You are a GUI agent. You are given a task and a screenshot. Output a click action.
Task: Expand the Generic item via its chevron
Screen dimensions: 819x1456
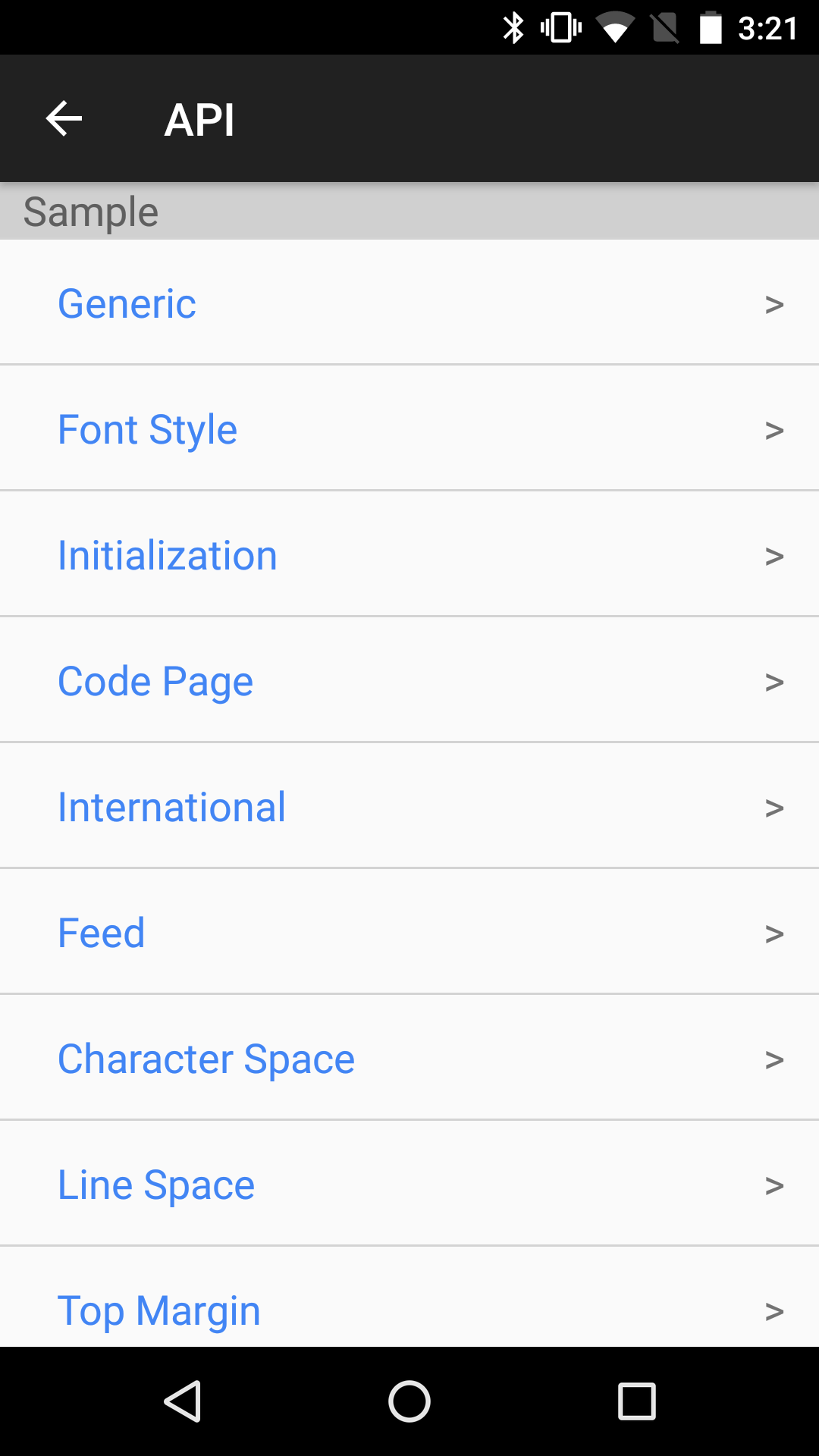coord(774,303)
